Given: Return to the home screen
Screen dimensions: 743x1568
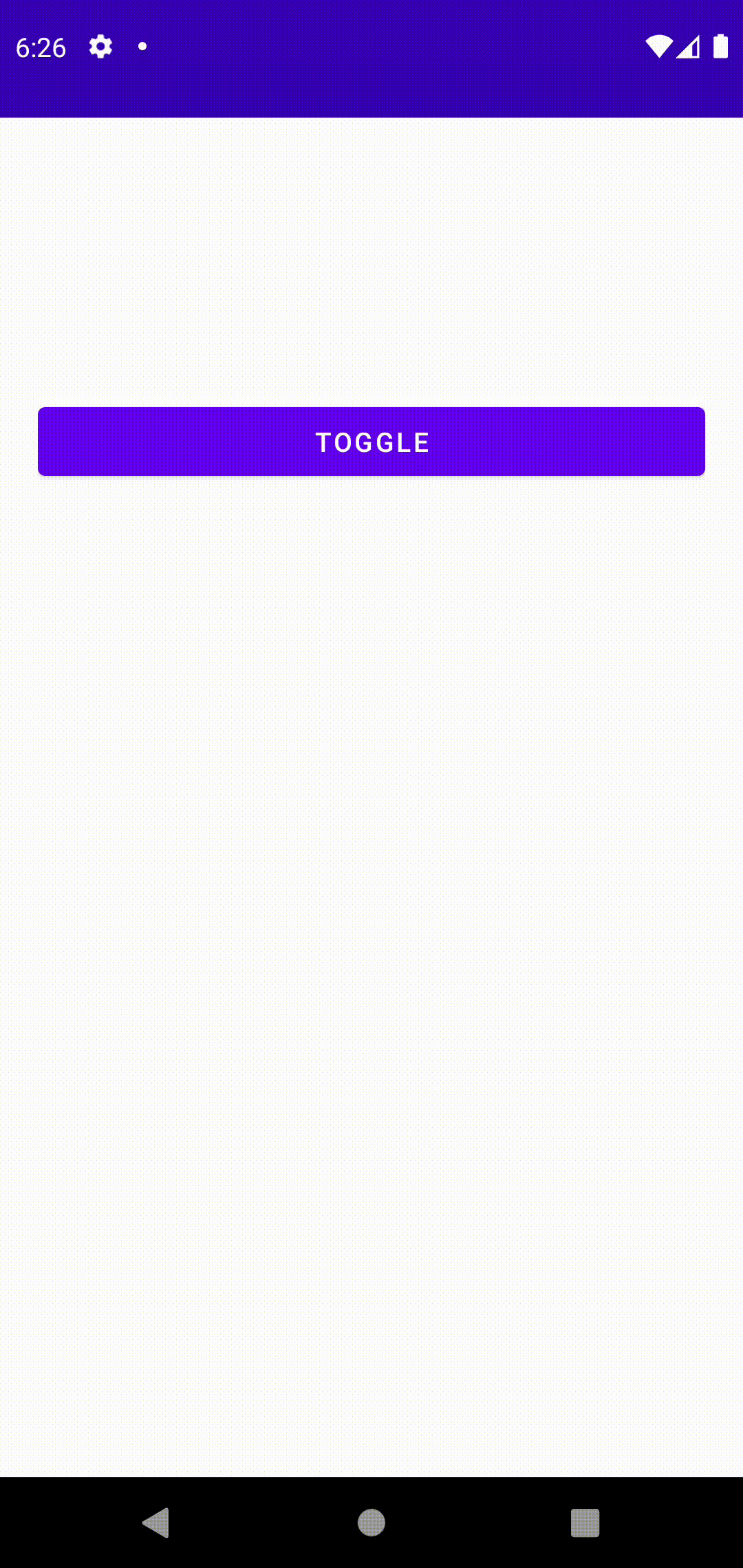Looking at the screenshot, I should point(371,1523).
